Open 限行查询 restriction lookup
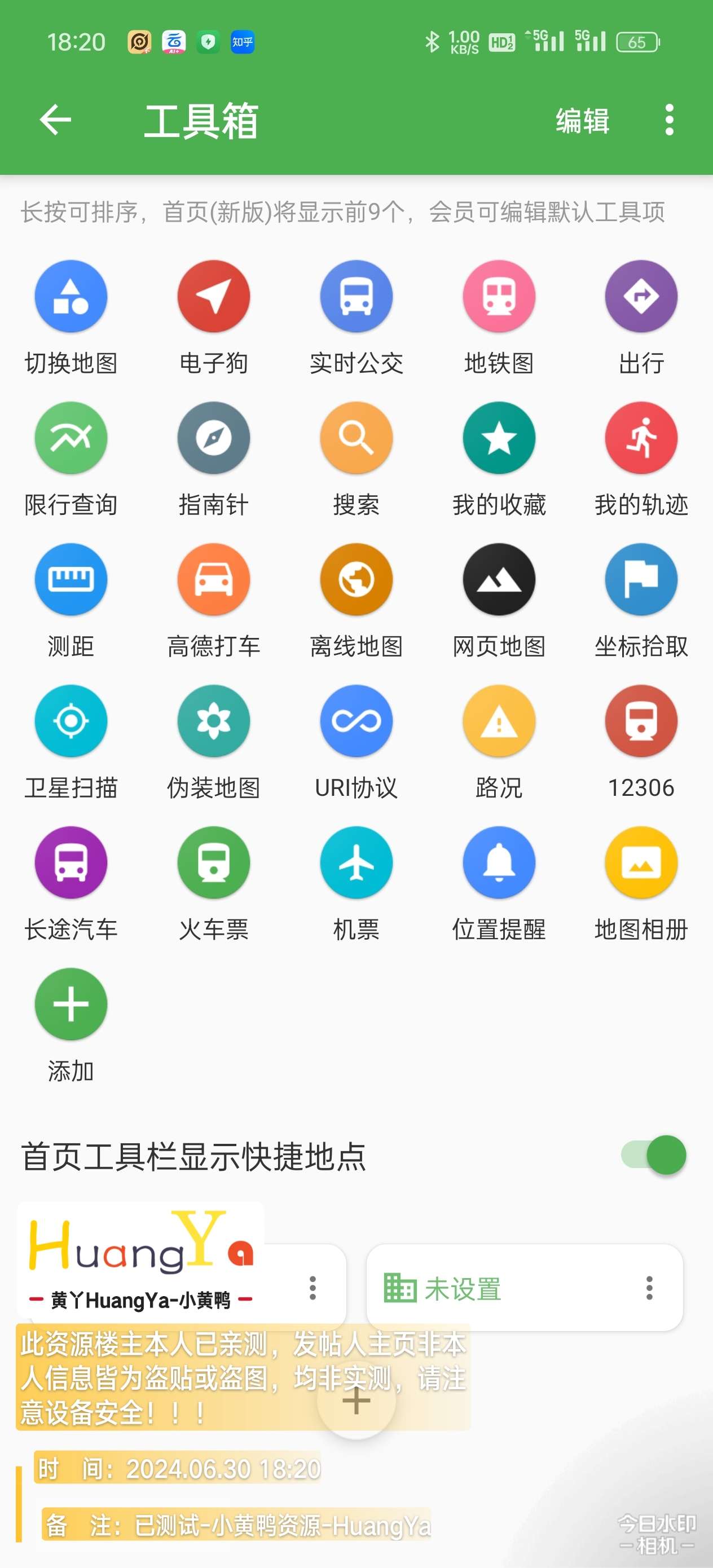 coord(71,438)
